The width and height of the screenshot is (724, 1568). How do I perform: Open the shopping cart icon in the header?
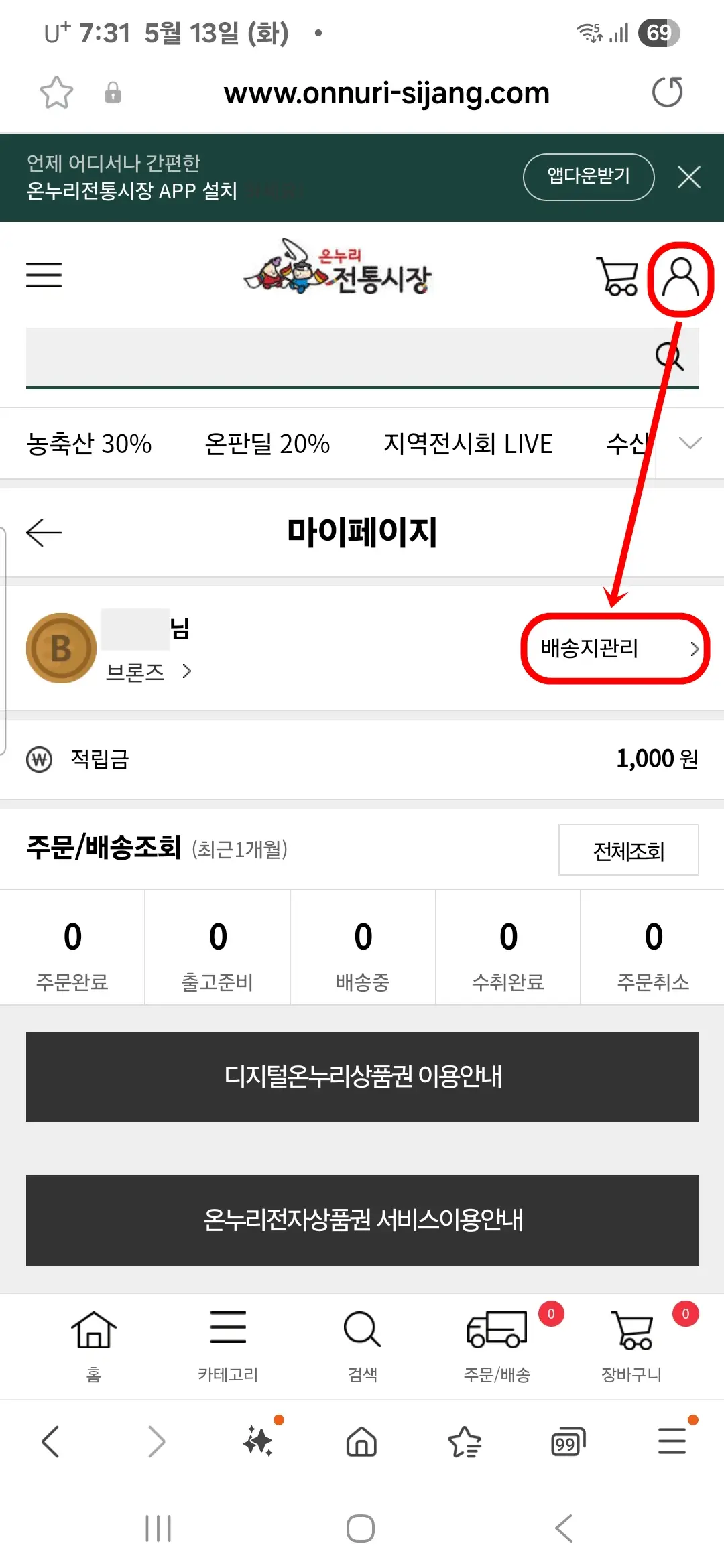(618, 277)
